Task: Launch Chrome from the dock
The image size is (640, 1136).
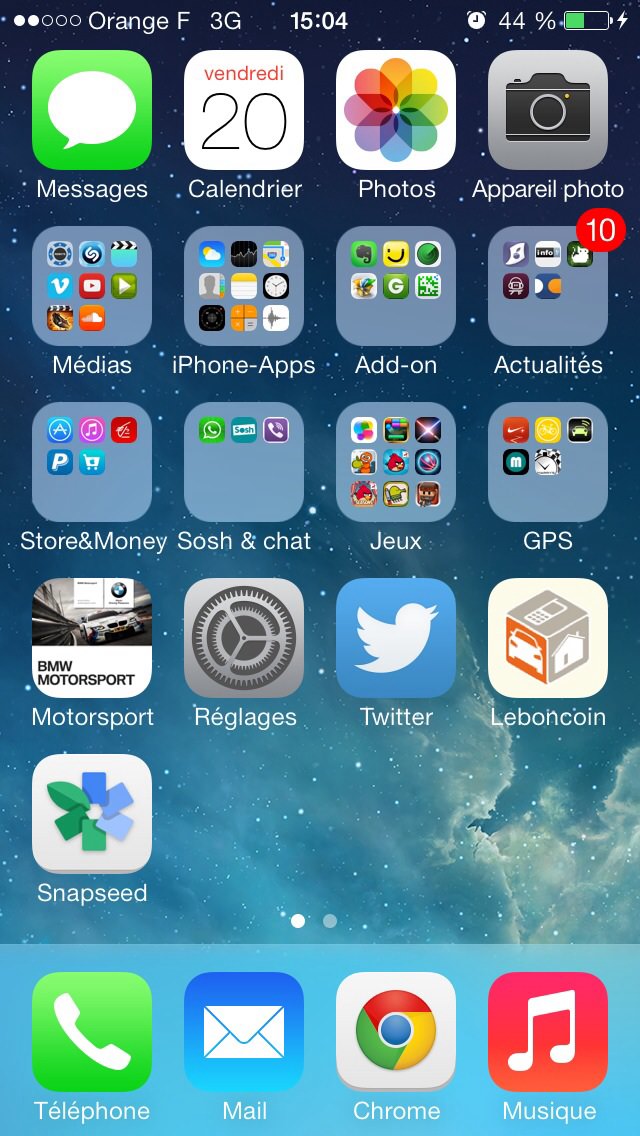Action: (396, 1032)
